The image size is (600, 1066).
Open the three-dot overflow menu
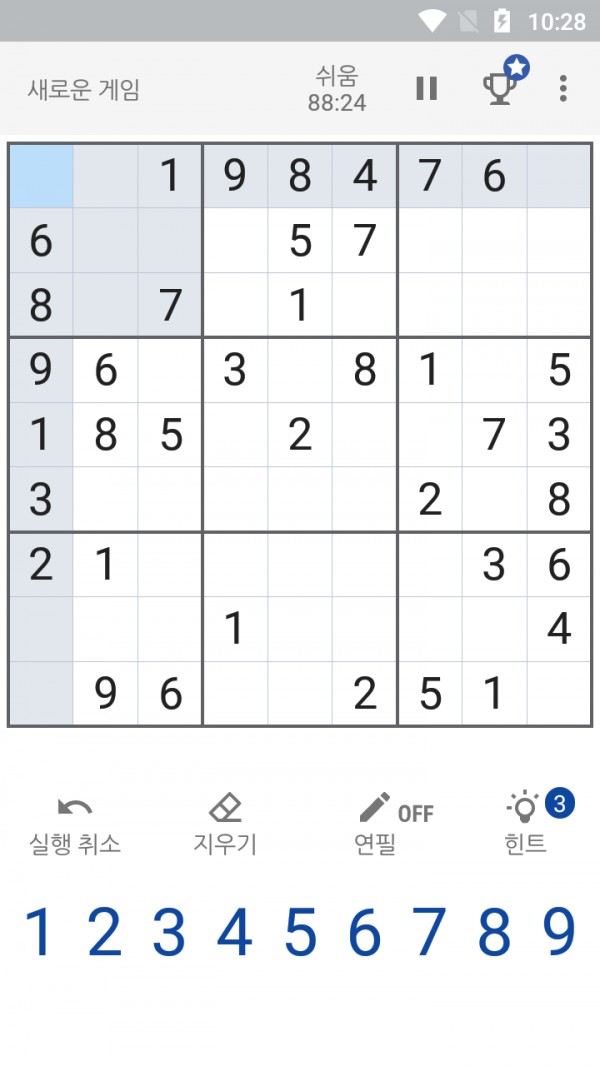click(x=563, y=88)
